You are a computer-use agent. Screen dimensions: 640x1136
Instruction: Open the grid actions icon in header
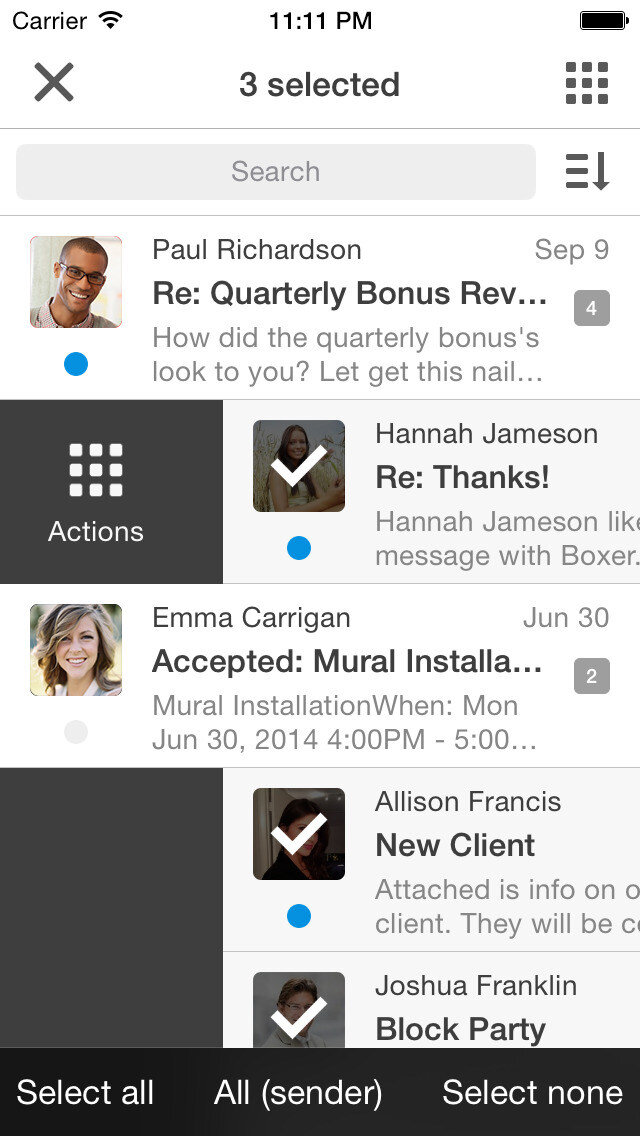[587, 83]
